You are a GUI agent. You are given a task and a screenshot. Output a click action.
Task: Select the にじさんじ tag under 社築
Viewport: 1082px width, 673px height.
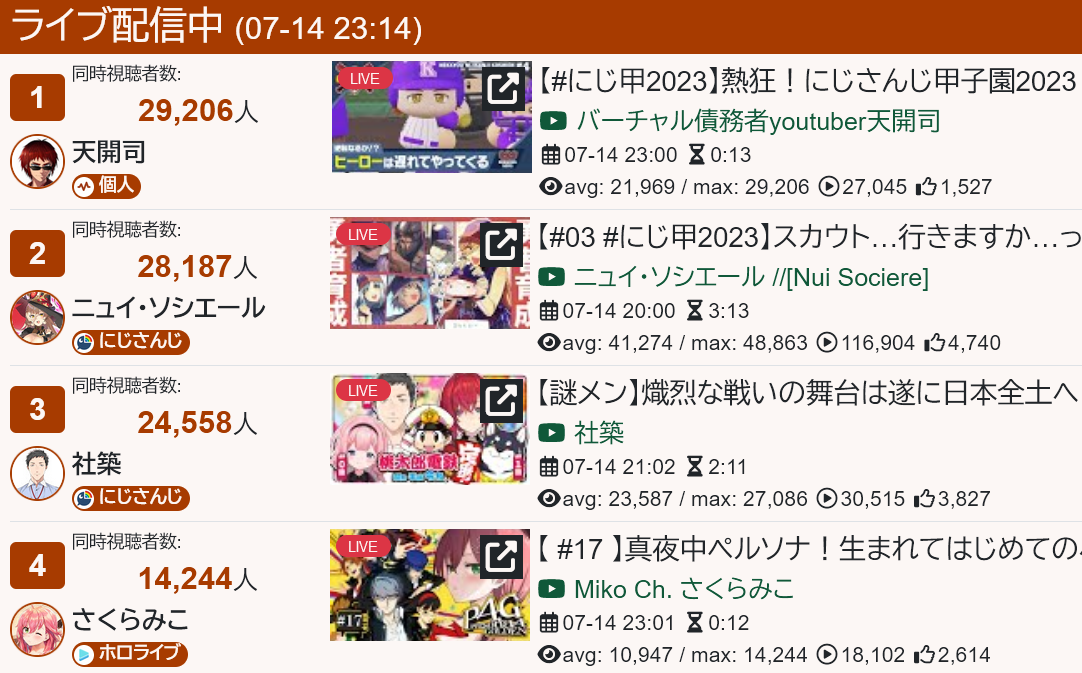click(131, 498)
